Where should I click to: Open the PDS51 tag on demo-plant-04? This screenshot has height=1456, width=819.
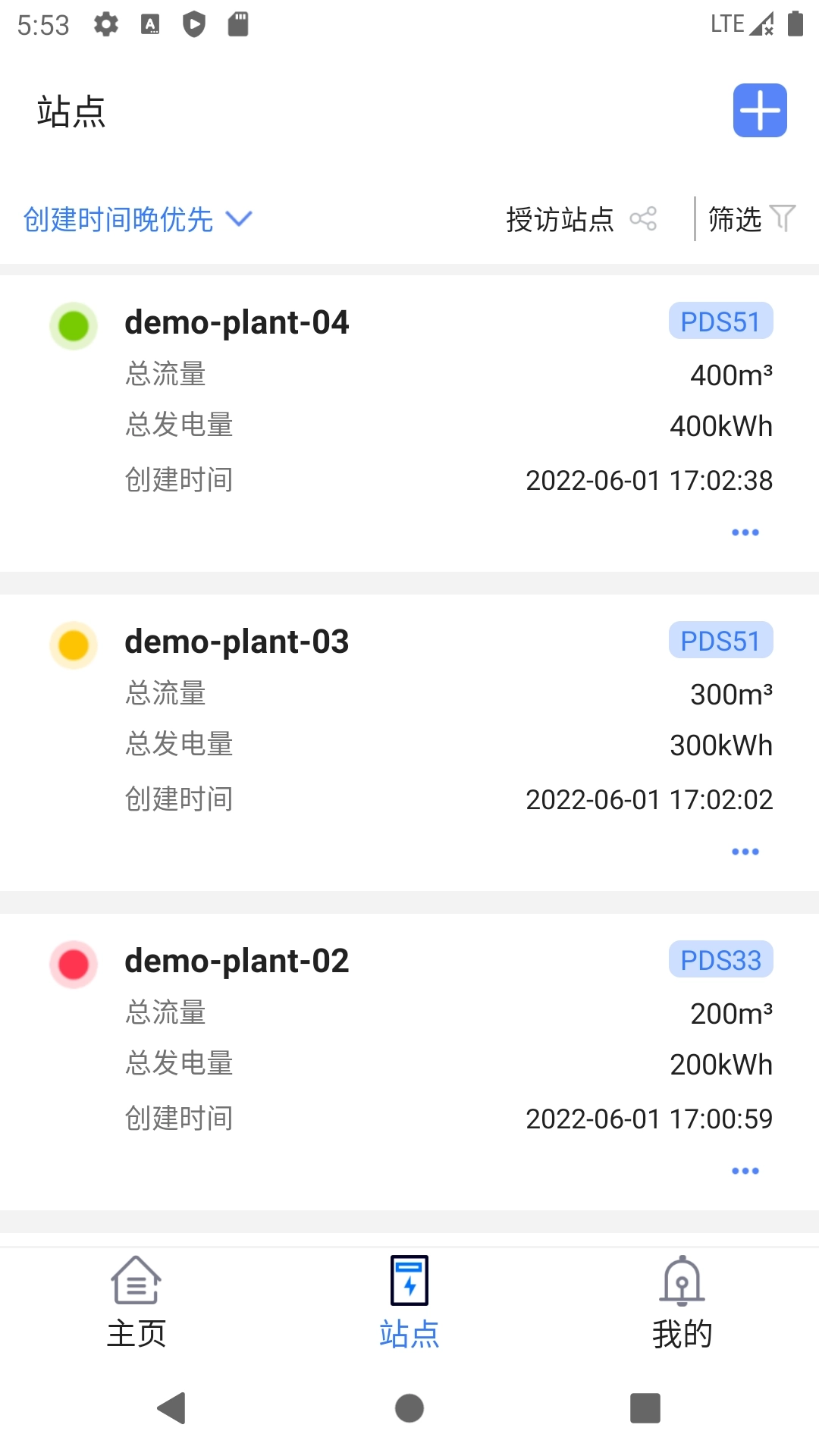[720, 321]
